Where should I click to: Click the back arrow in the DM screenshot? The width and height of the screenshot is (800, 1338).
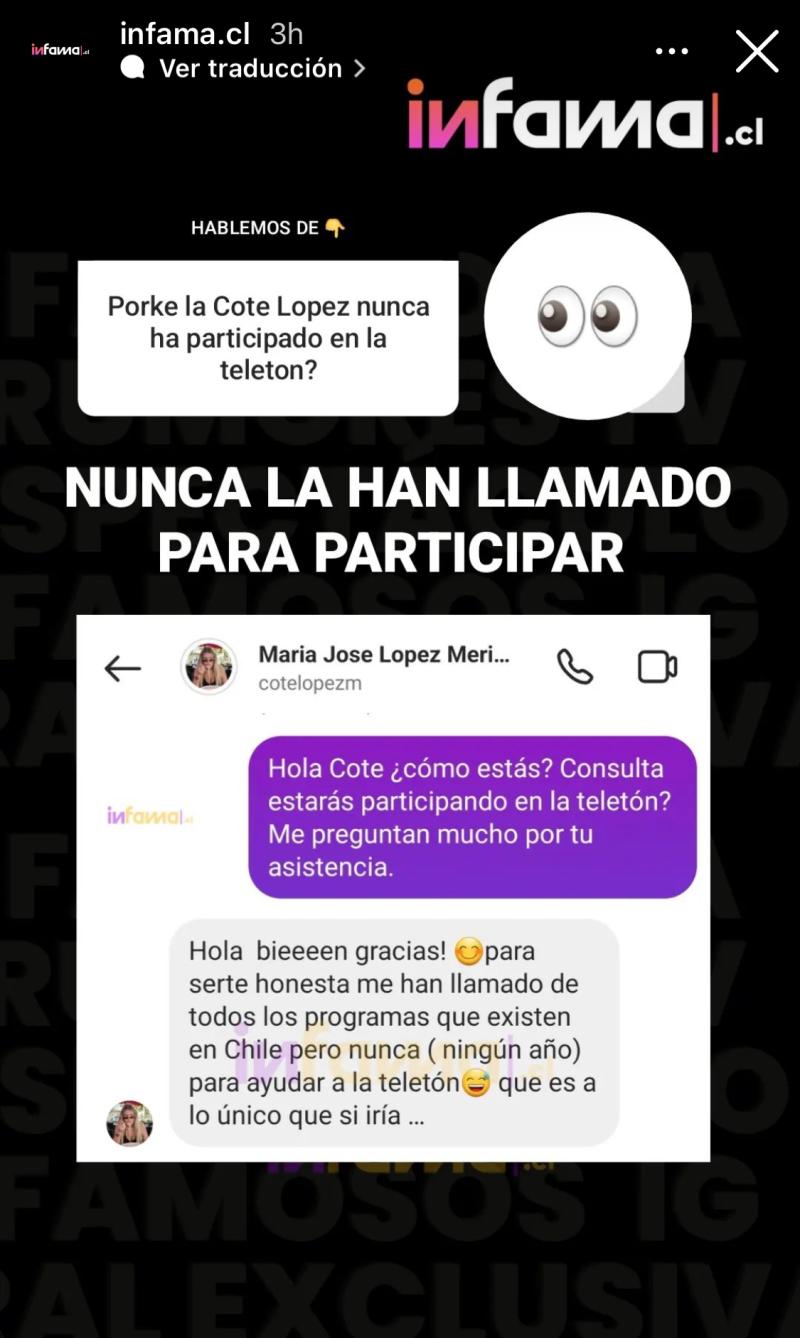coord(122,668)
